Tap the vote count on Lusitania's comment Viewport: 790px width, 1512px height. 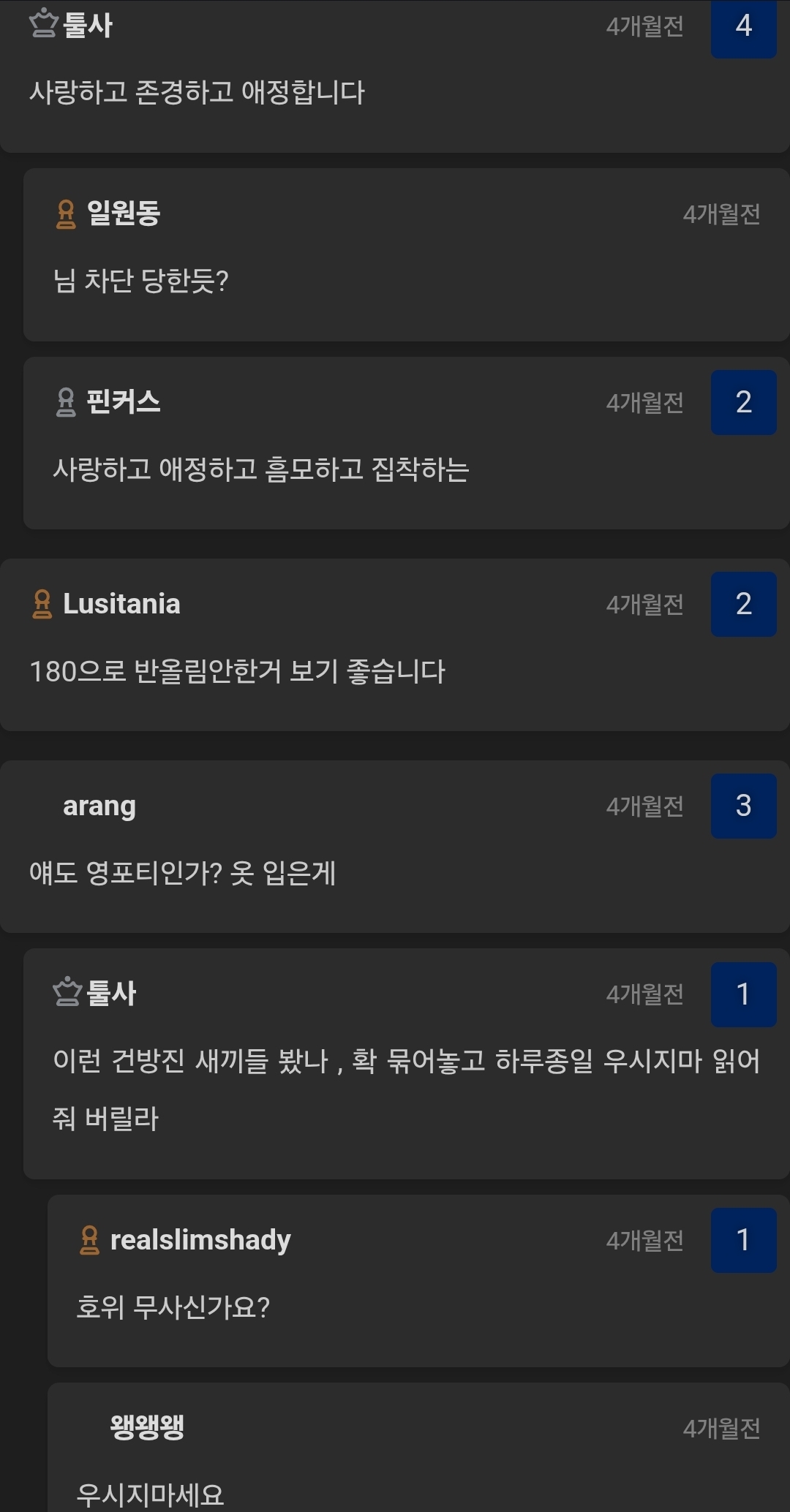click(x=743, y=604)
